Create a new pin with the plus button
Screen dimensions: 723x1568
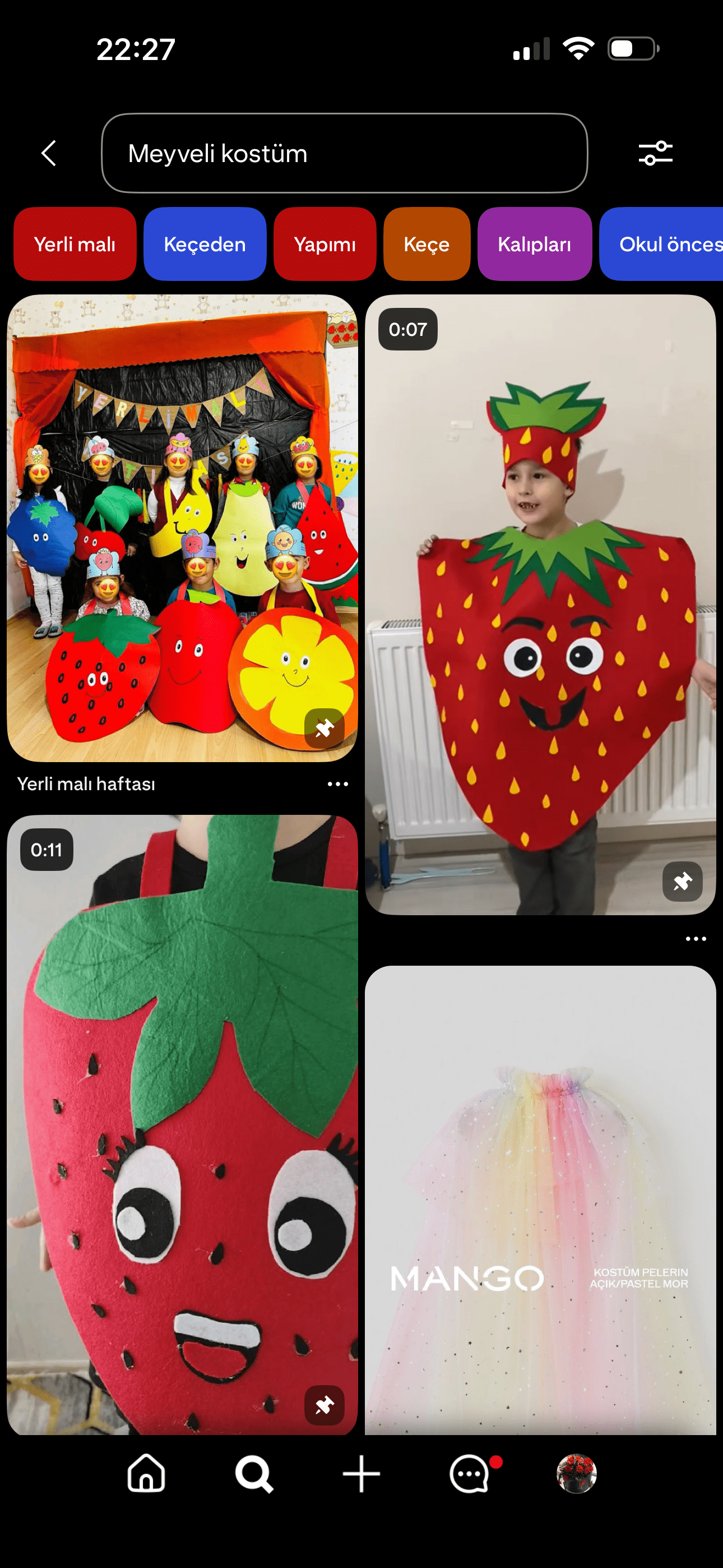[361, 1474]
